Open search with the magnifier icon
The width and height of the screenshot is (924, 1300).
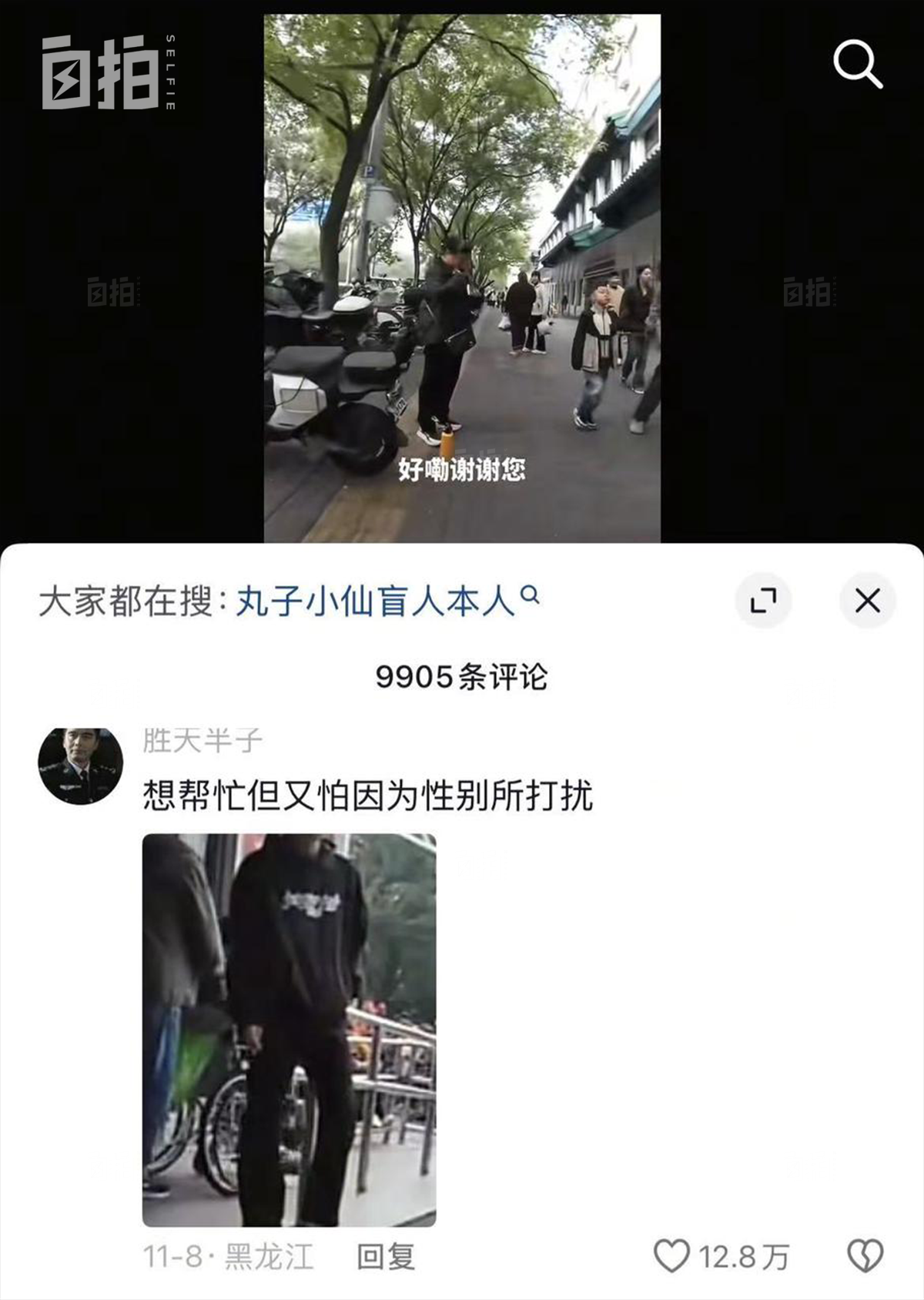pos(857,65)
